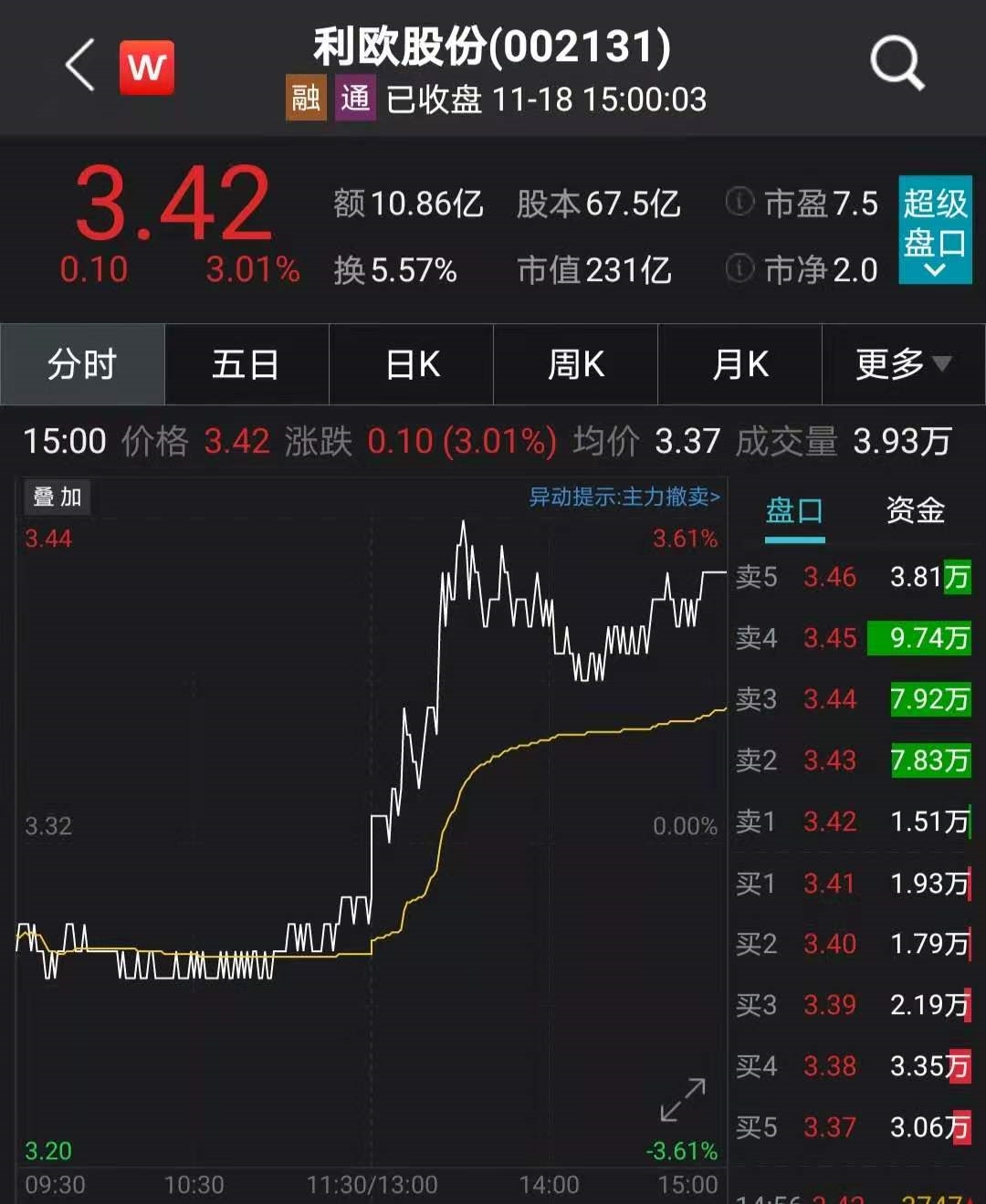The image size is (986, 1204).
Task: View the 日K daily candlestick chart
Action: pyautogui.click(x=412, y=364)
